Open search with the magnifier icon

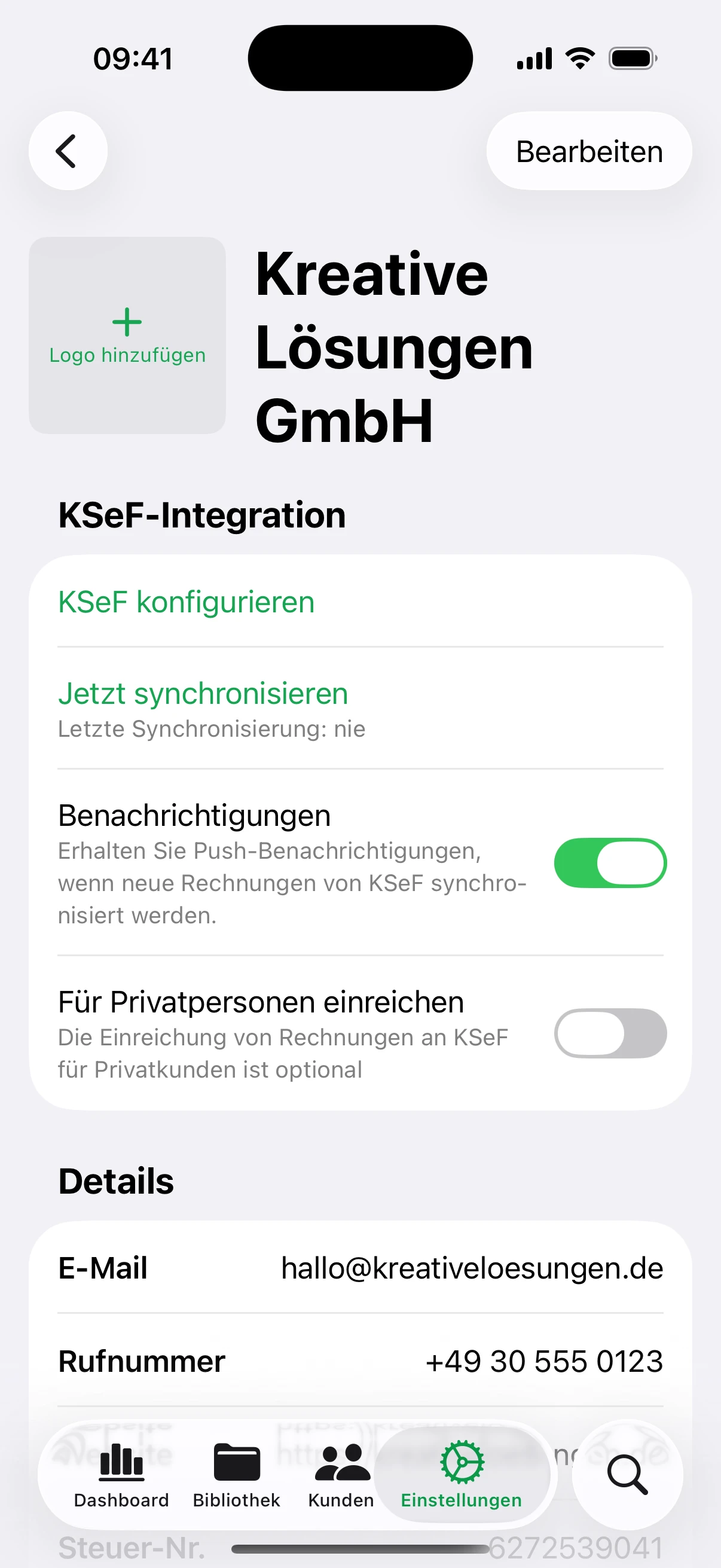click(627, 1474)
